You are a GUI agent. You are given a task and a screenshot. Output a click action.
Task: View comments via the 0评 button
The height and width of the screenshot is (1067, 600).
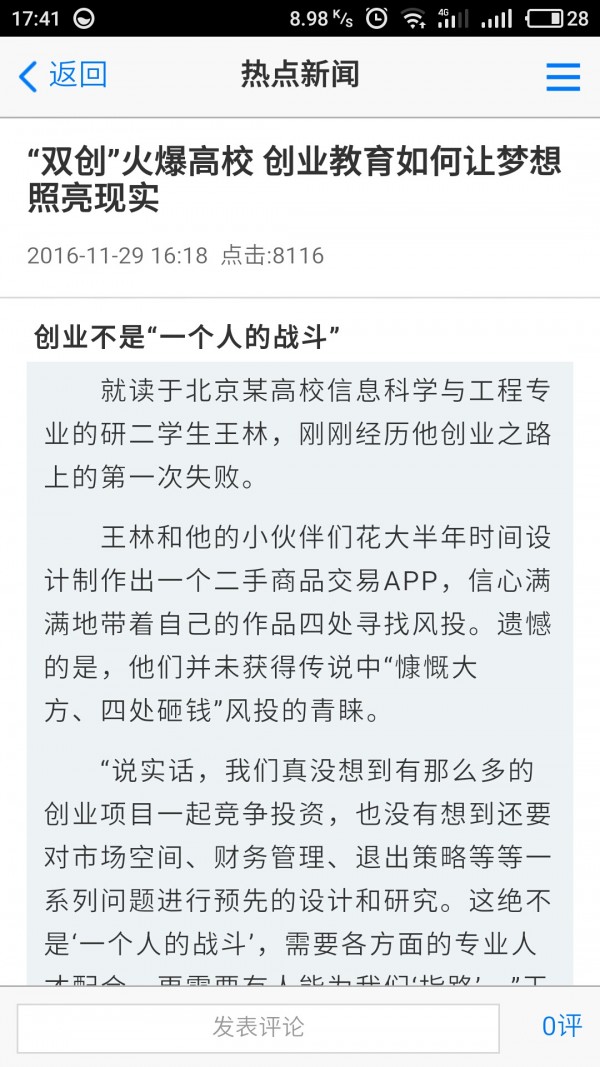pyautogui.click(x=561, y=1026)
